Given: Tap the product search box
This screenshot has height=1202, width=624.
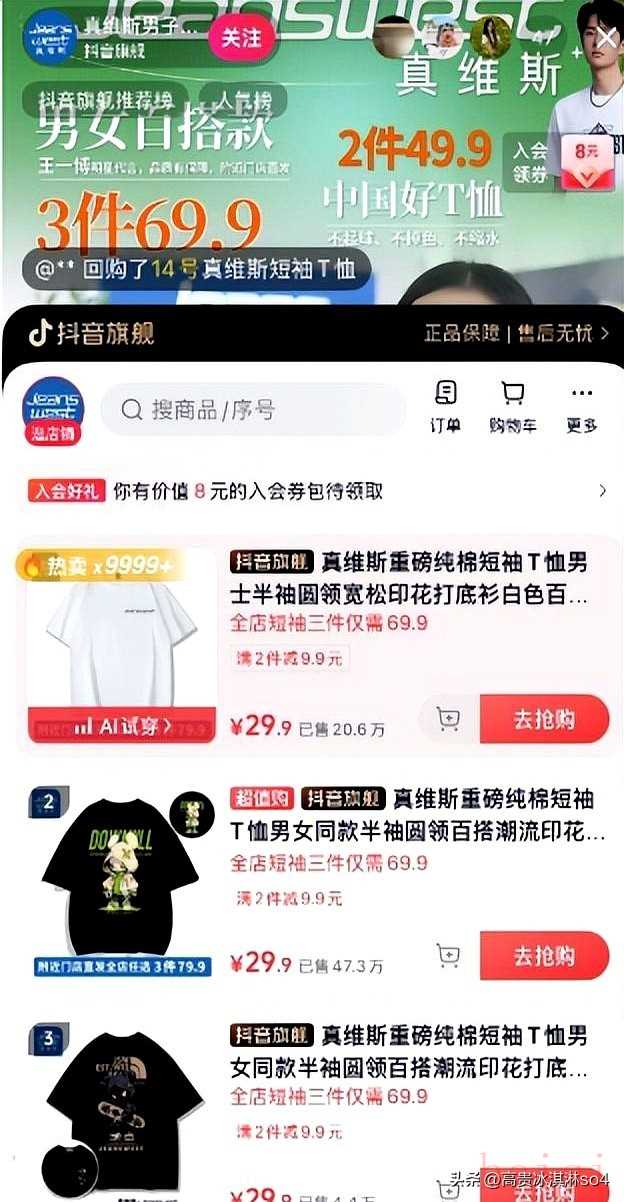Looking at the screenshot, I should coord(252,409).
